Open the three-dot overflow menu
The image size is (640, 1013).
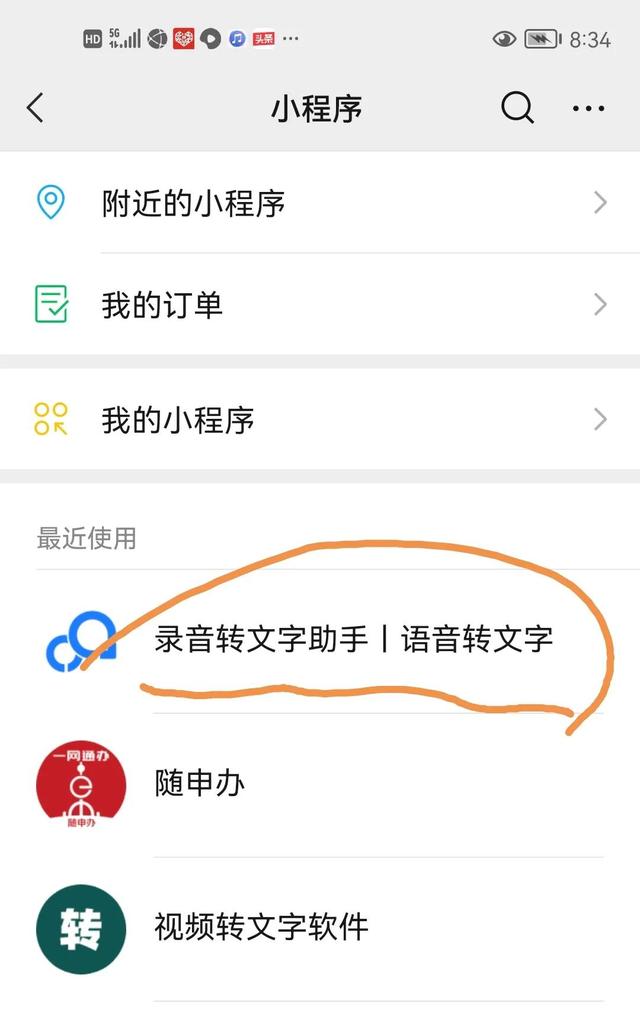pyautogui.click(x=589, y=108)
